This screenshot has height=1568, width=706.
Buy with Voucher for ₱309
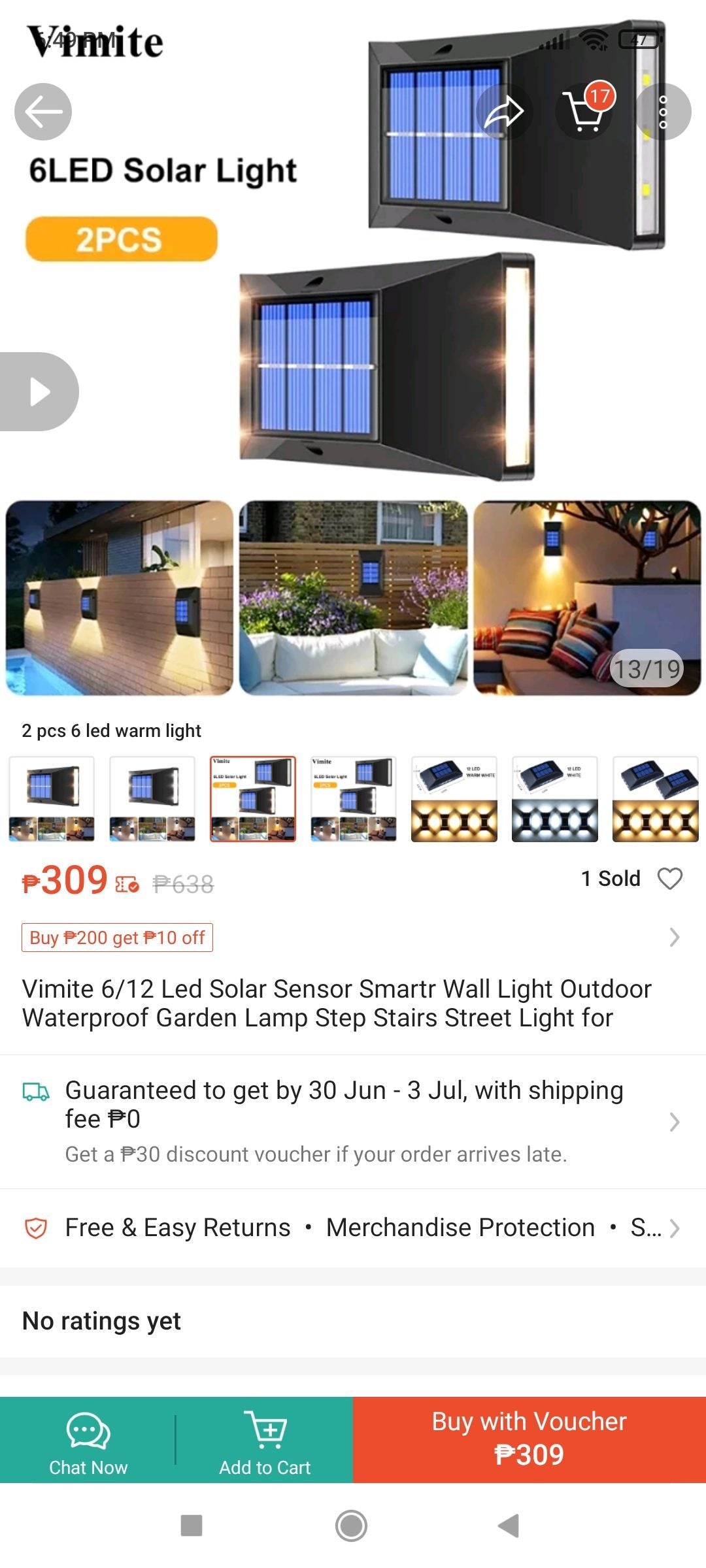(x=529, y=1440)
